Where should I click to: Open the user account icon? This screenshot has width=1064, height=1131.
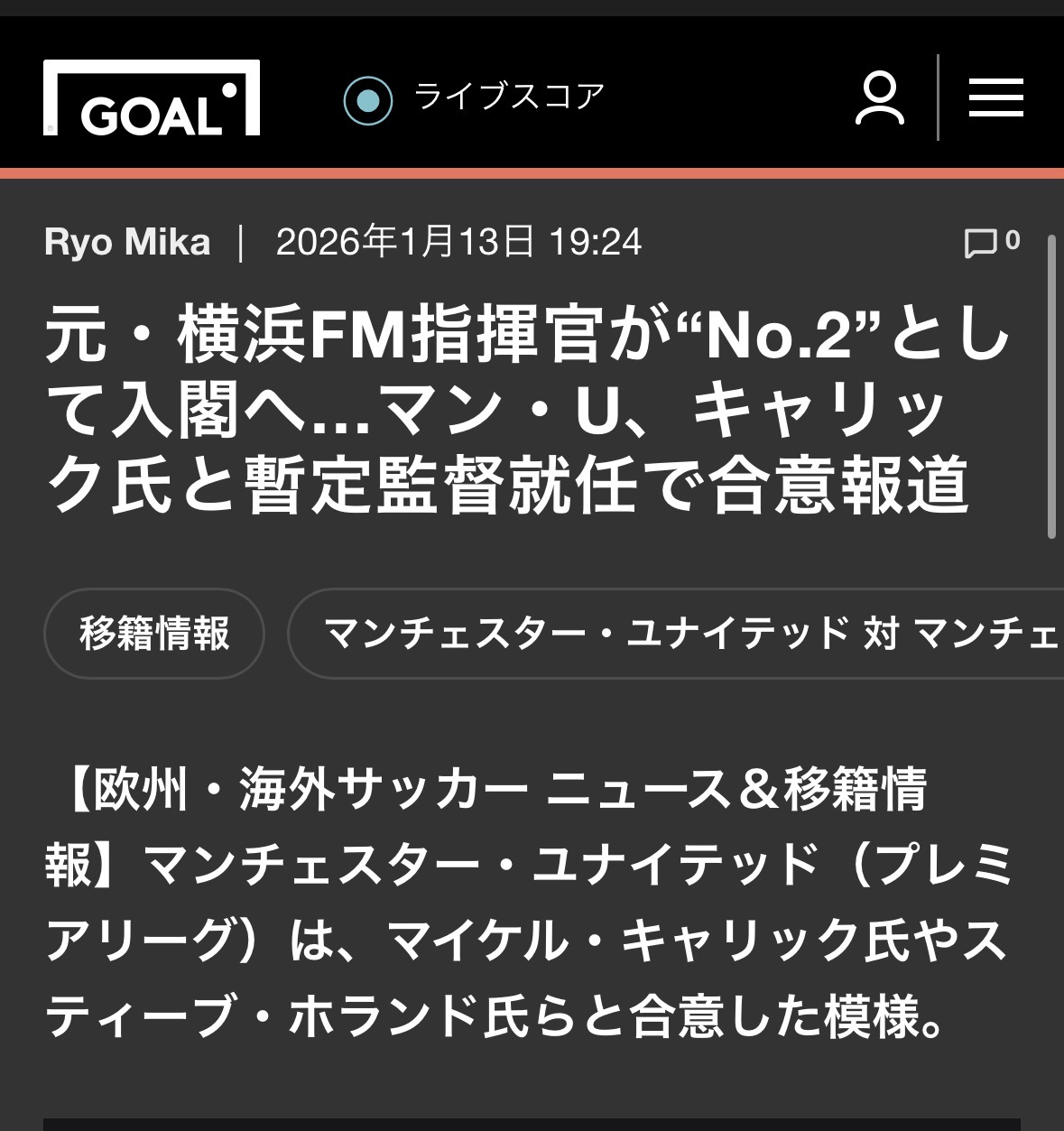point(879,98)
